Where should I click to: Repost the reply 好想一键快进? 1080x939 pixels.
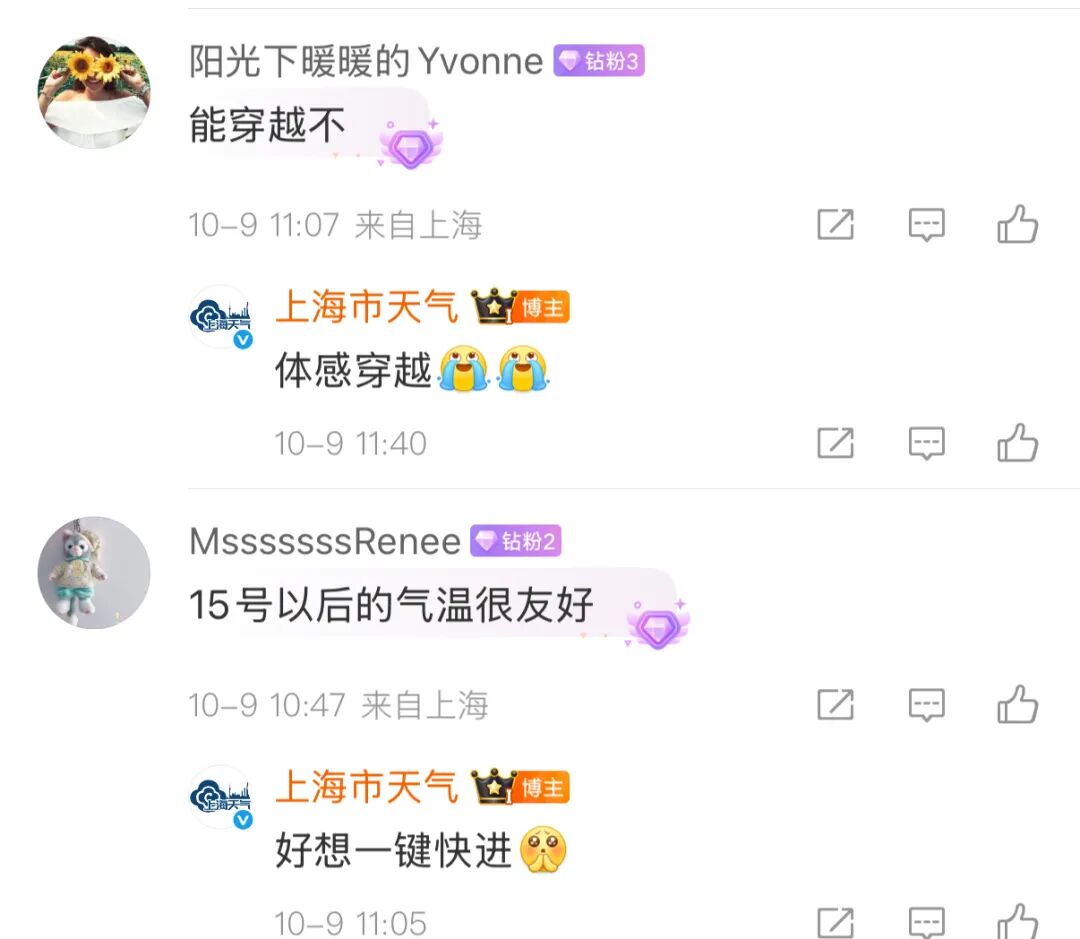(x=835, y=922)
